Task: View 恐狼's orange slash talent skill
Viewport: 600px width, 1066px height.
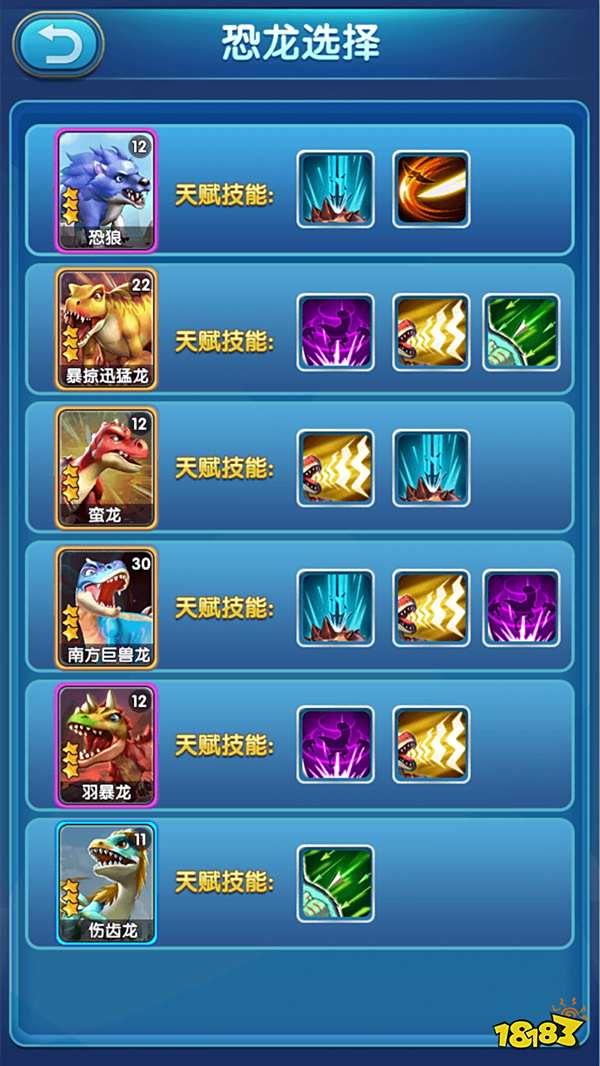Action: (430, 189)
